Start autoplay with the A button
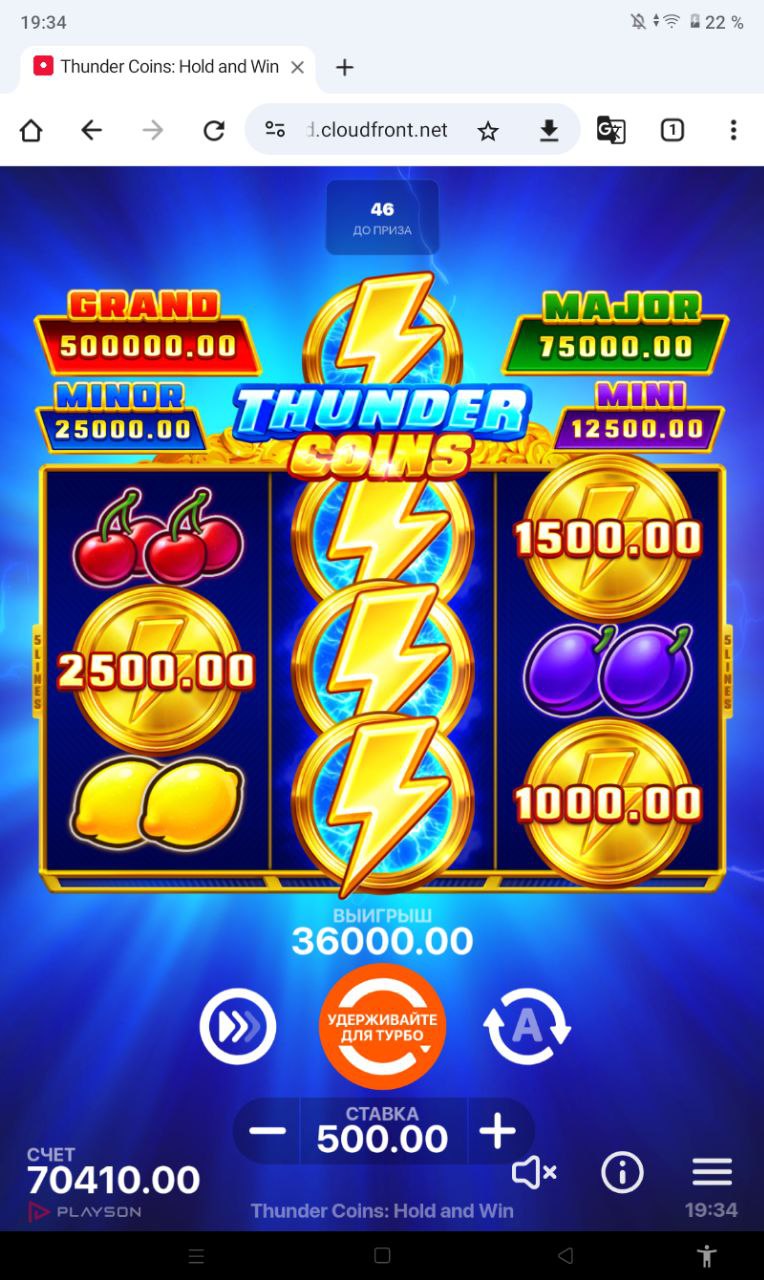The image size is (764, 1280). (x=527, y=1026)
